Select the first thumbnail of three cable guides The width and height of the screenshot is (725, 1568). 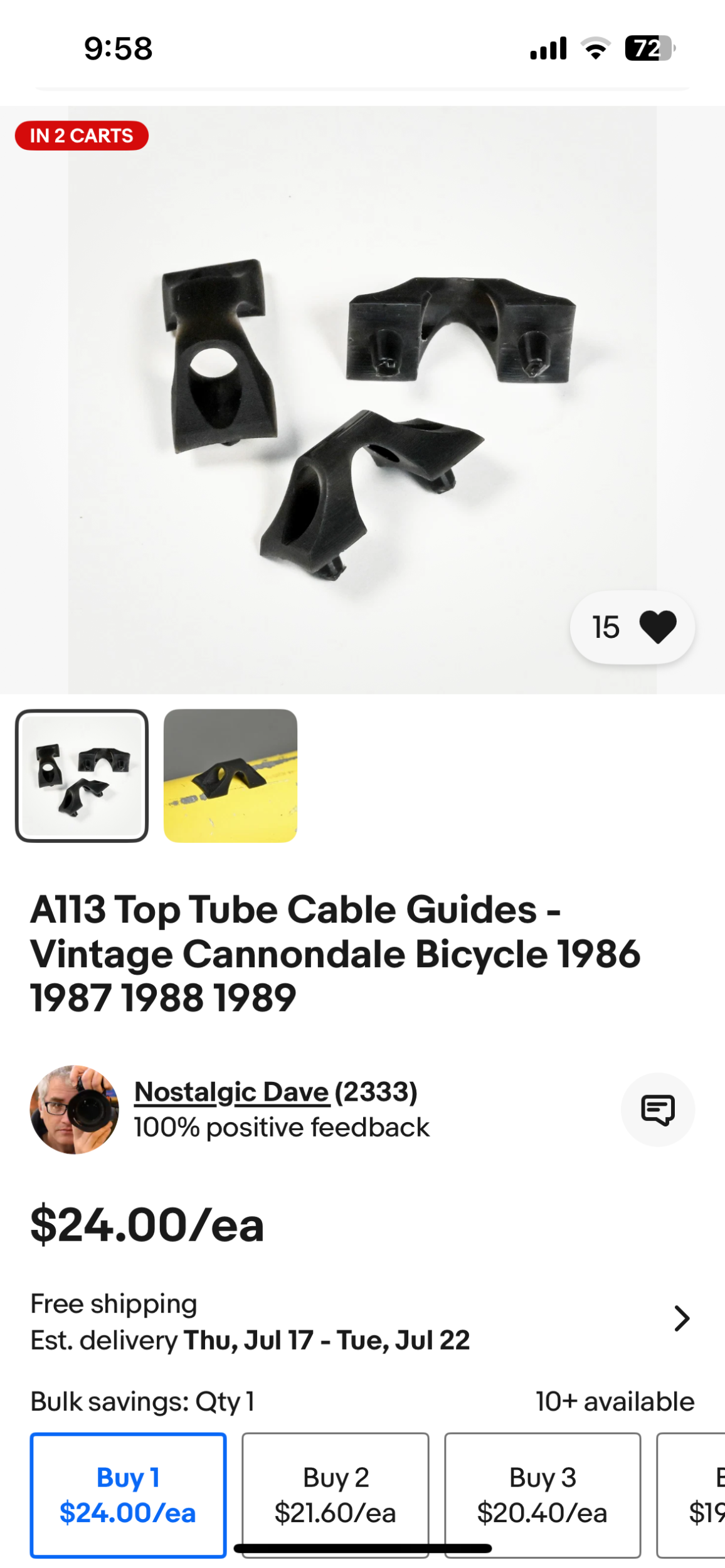click(82, 775)
